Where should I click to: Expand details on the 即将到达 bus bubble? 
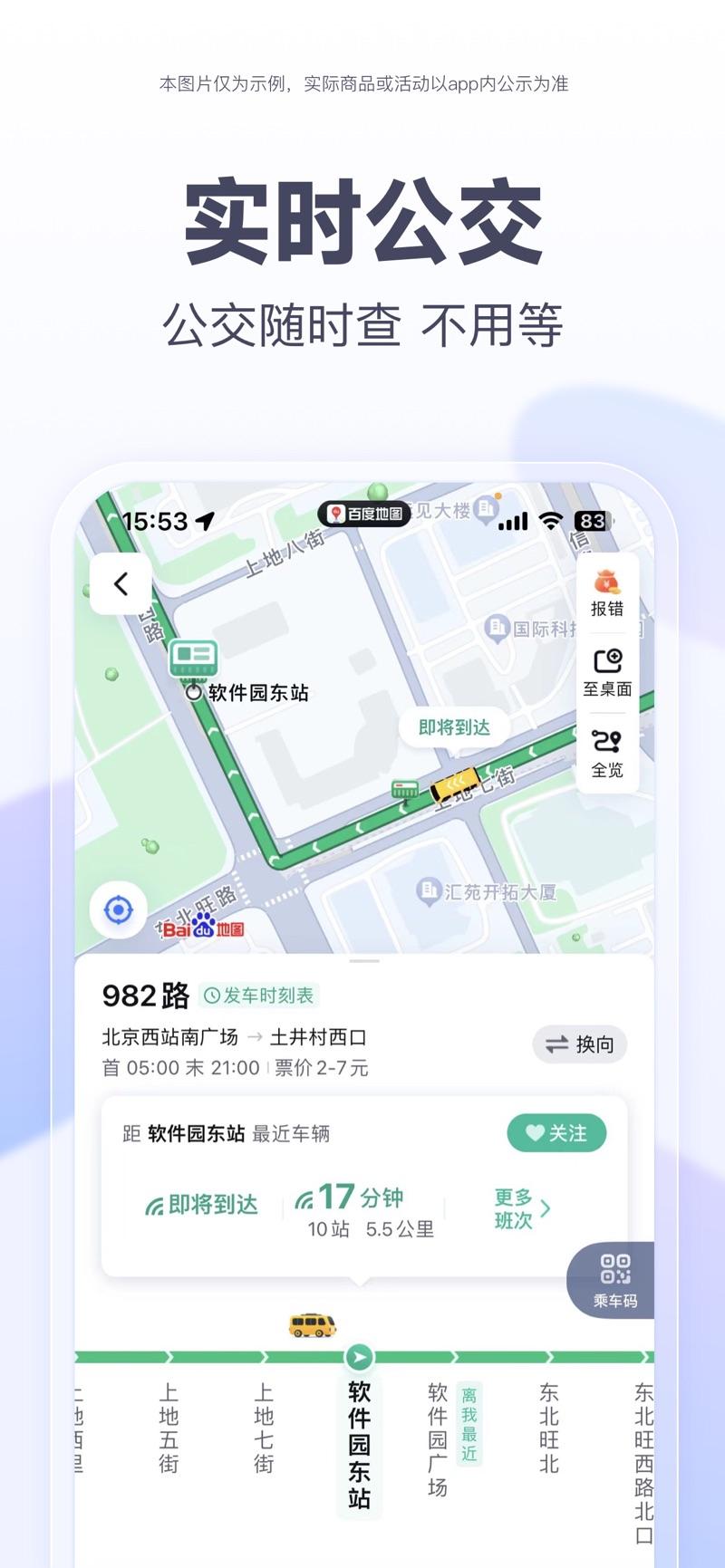455,726
